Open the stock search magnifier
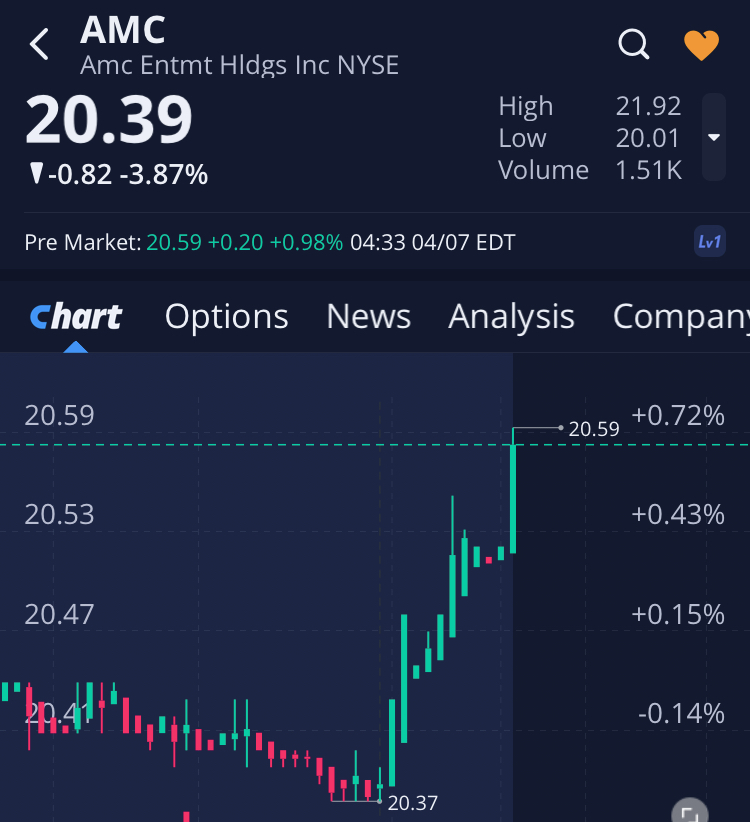The height and width of the screenshot is (822, 750). [x=634, y=44]
